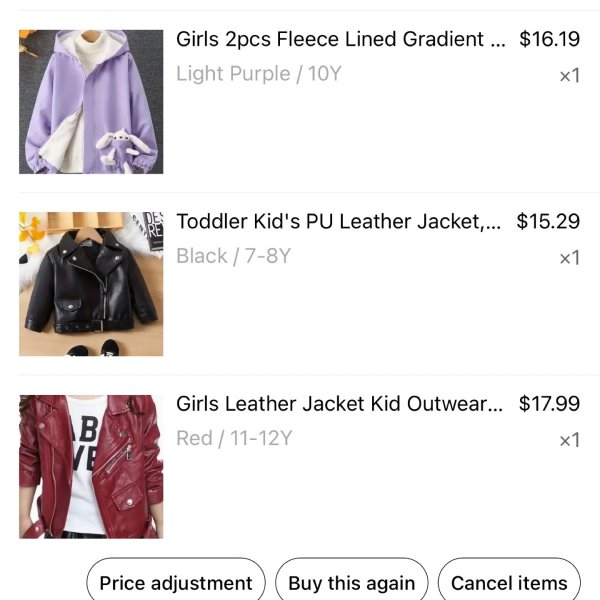The width and height of the screenshot is (600, 600).
Task: View the Toddler Kid's PU Leather Jacket
Action: [x=338, y=222]
